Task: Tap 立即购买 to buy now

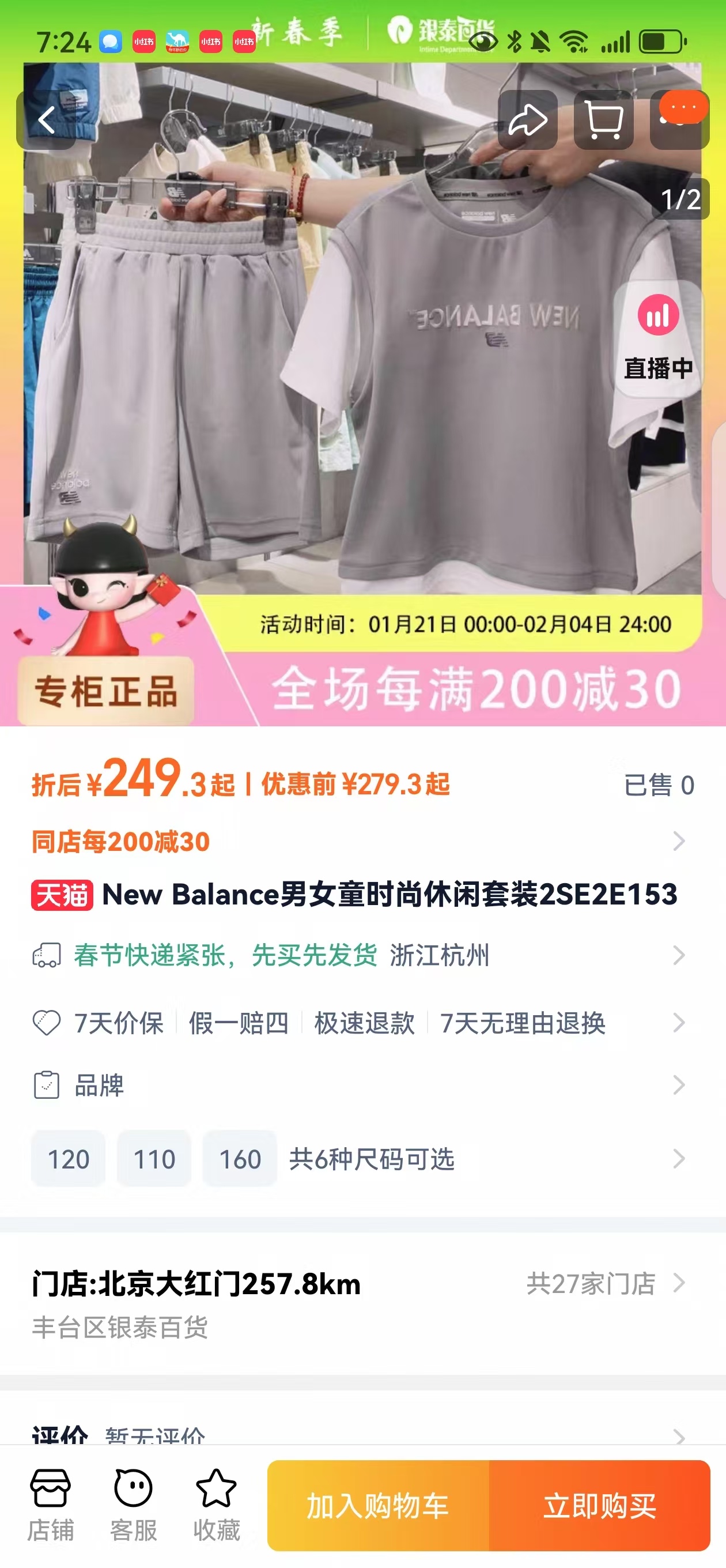Action: (599, 1506)
